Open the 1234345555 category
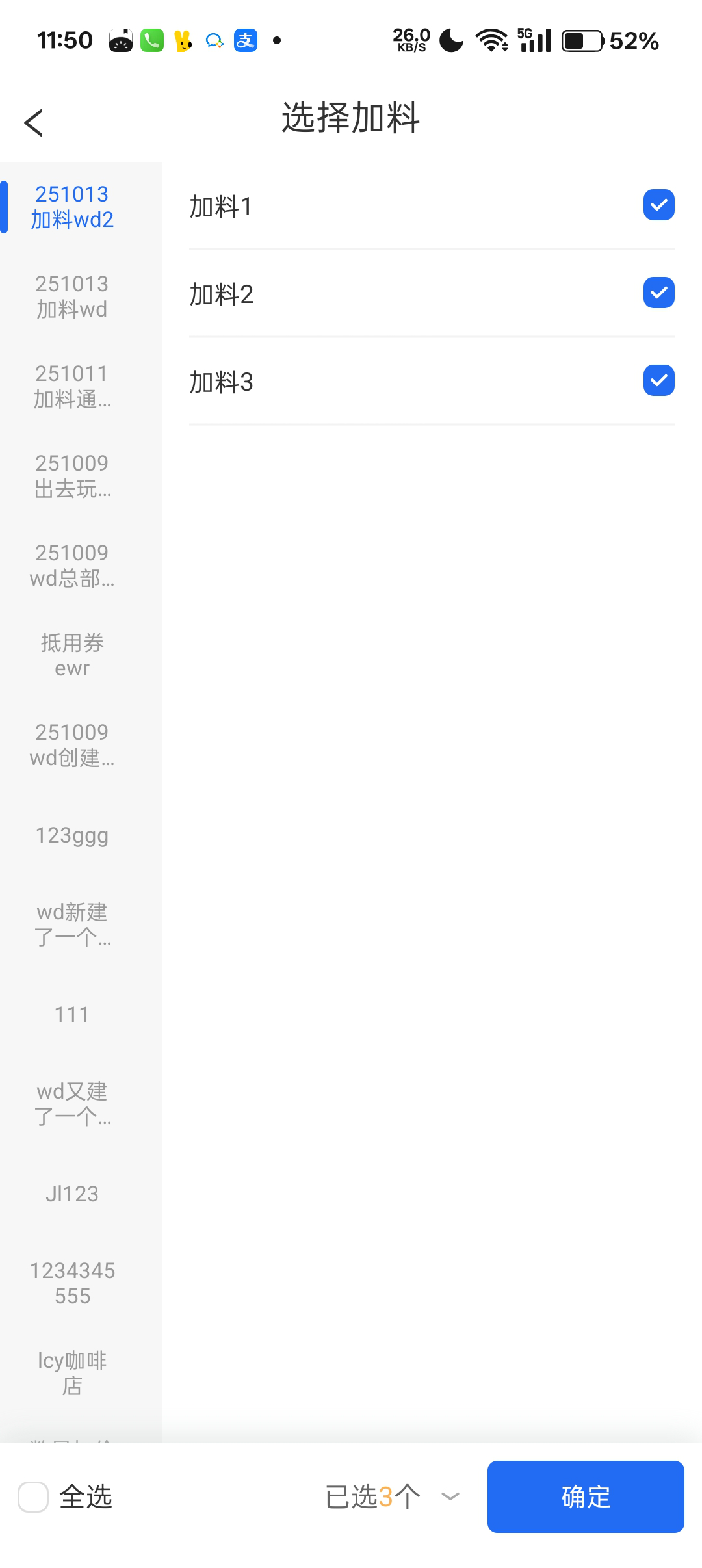The width and height of the screenshot is (702, 1568). coord(72,1283)
